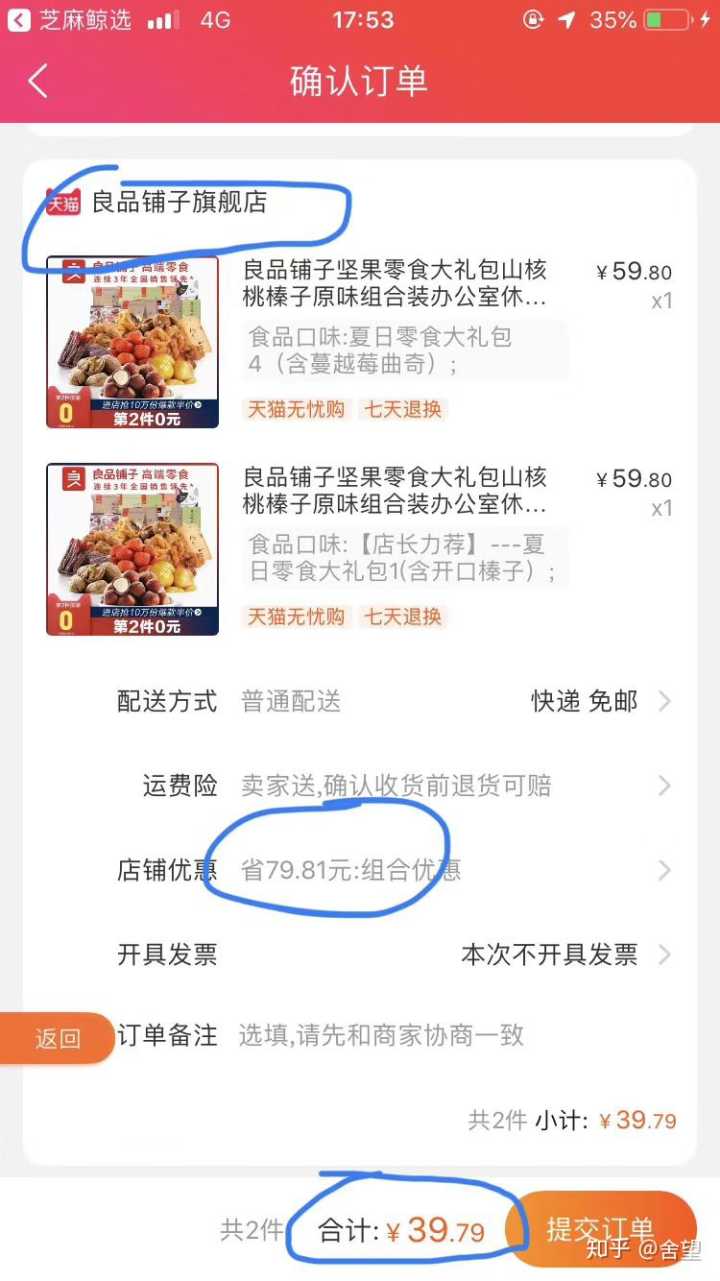Open 良品铺子旗舰店 store page
The width and height of the screenshot is (720, 1281).
(178, 203)
